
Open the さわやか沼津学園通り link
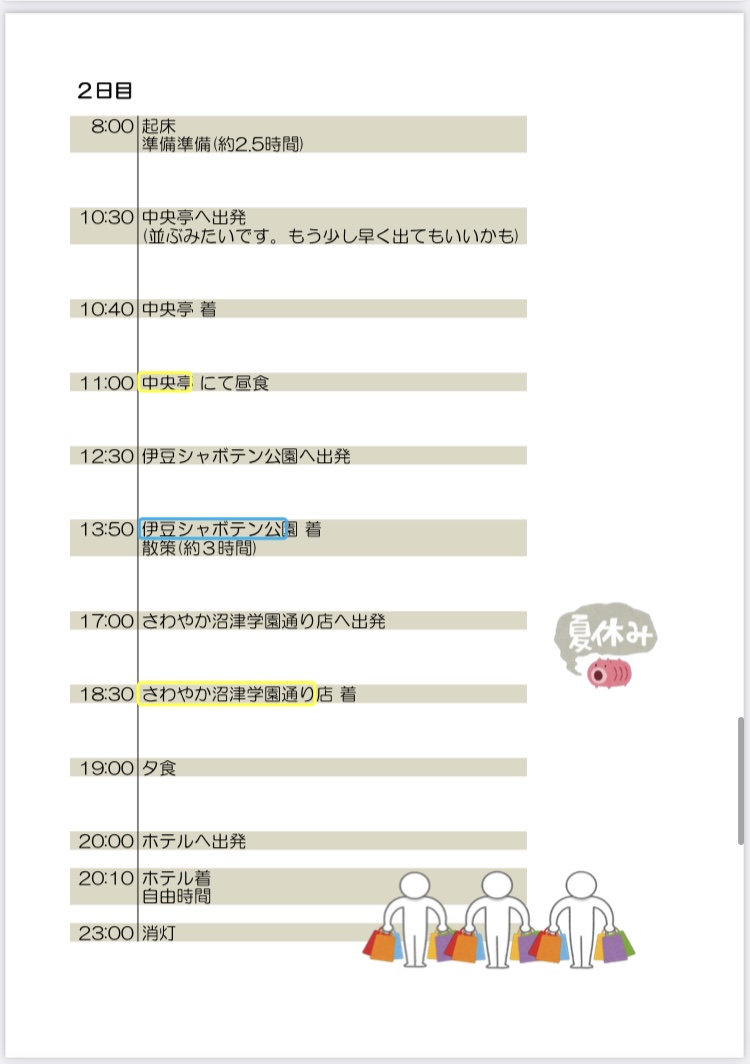coord(227,693)
